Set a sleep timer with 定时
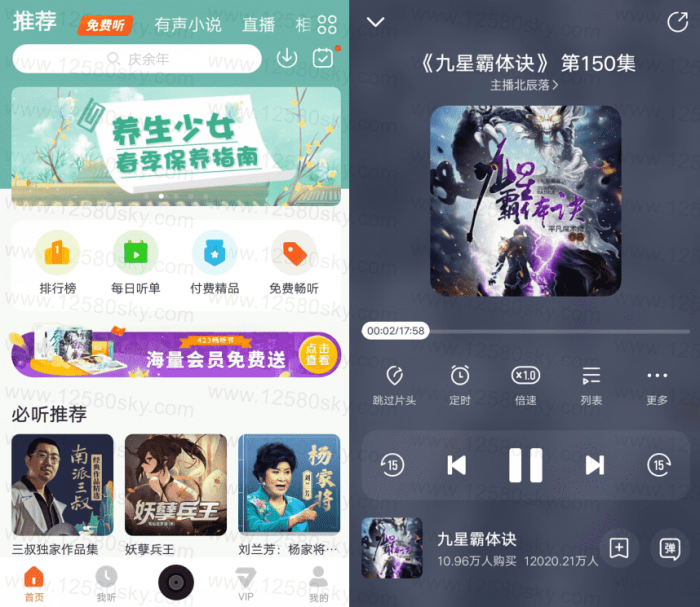Image resolution: width=700 pixels, height=607 pixels. tap(460, 384)
